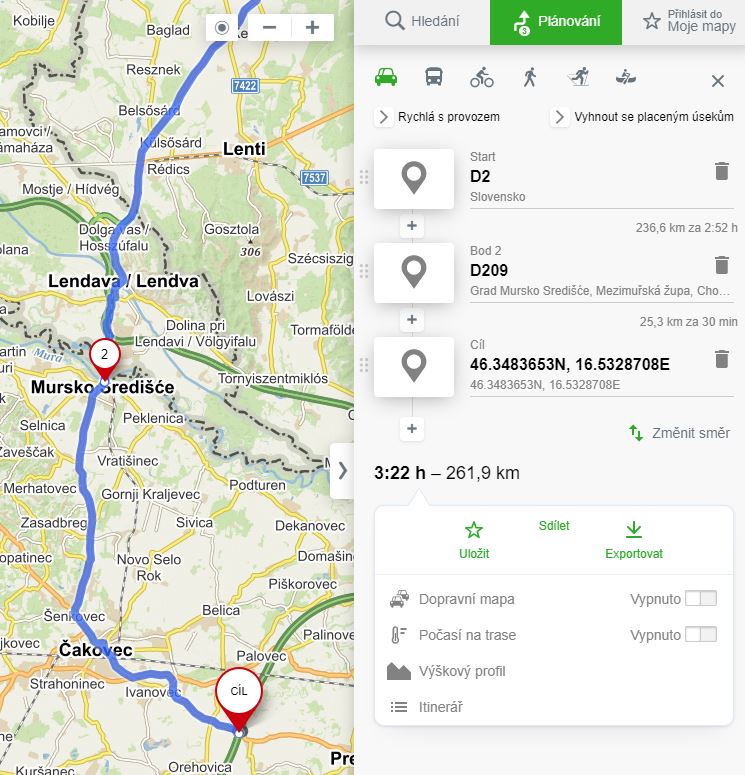
Task: Save the route with Uložit
Action: tap(474, 539)
